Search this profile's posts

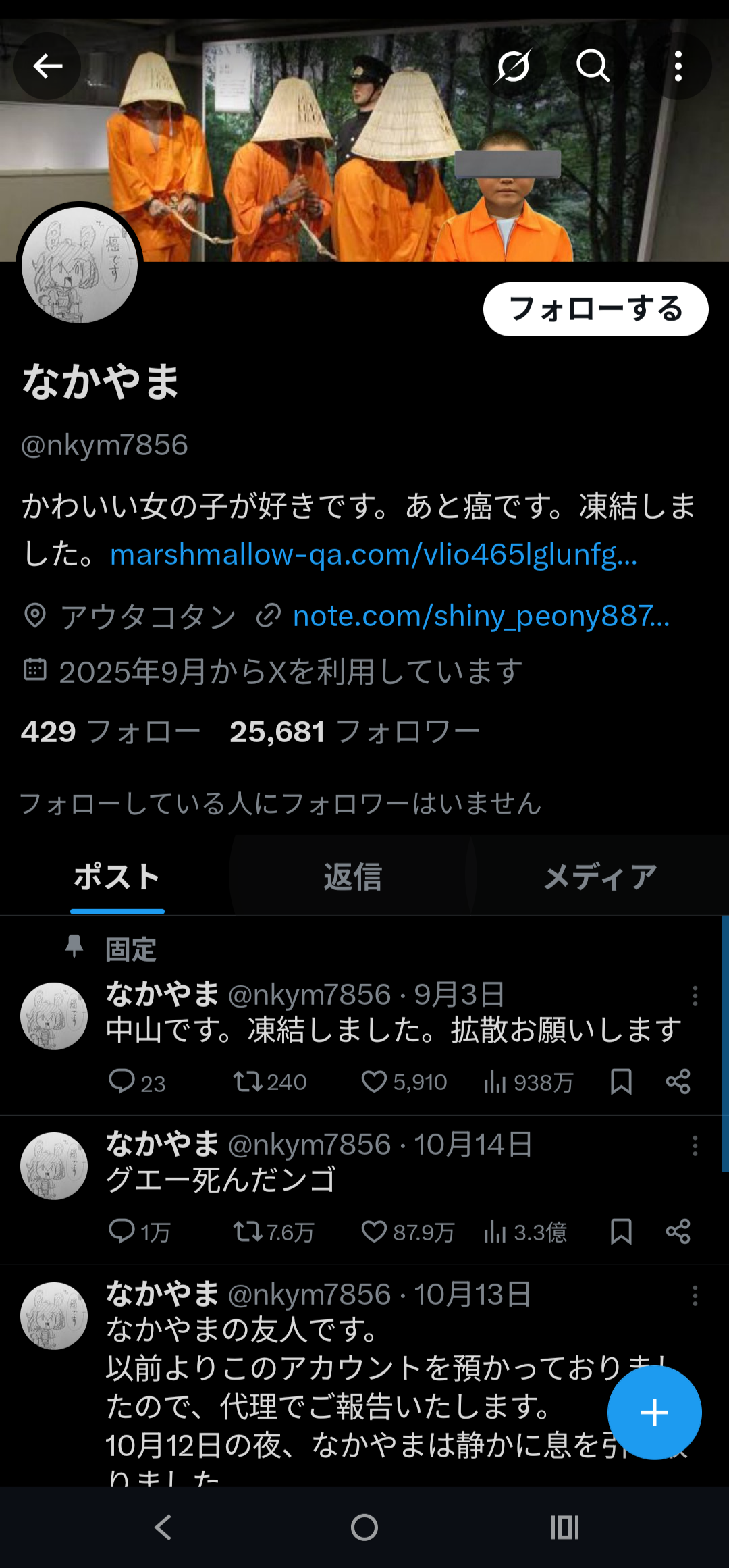click(x=593, y=66)
